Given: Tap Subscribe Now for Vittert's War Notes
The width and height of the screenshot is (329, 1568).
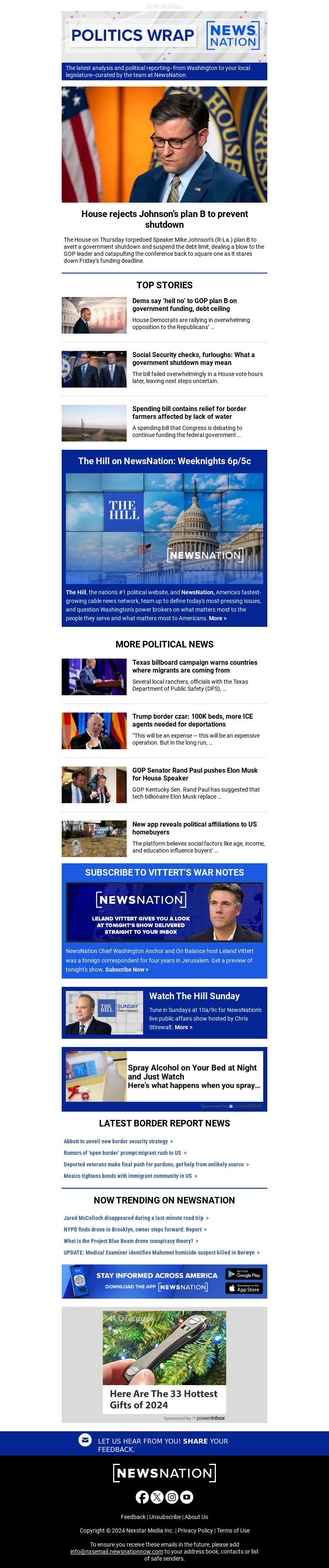Looking at the screenshot, I should pos(127,969).
